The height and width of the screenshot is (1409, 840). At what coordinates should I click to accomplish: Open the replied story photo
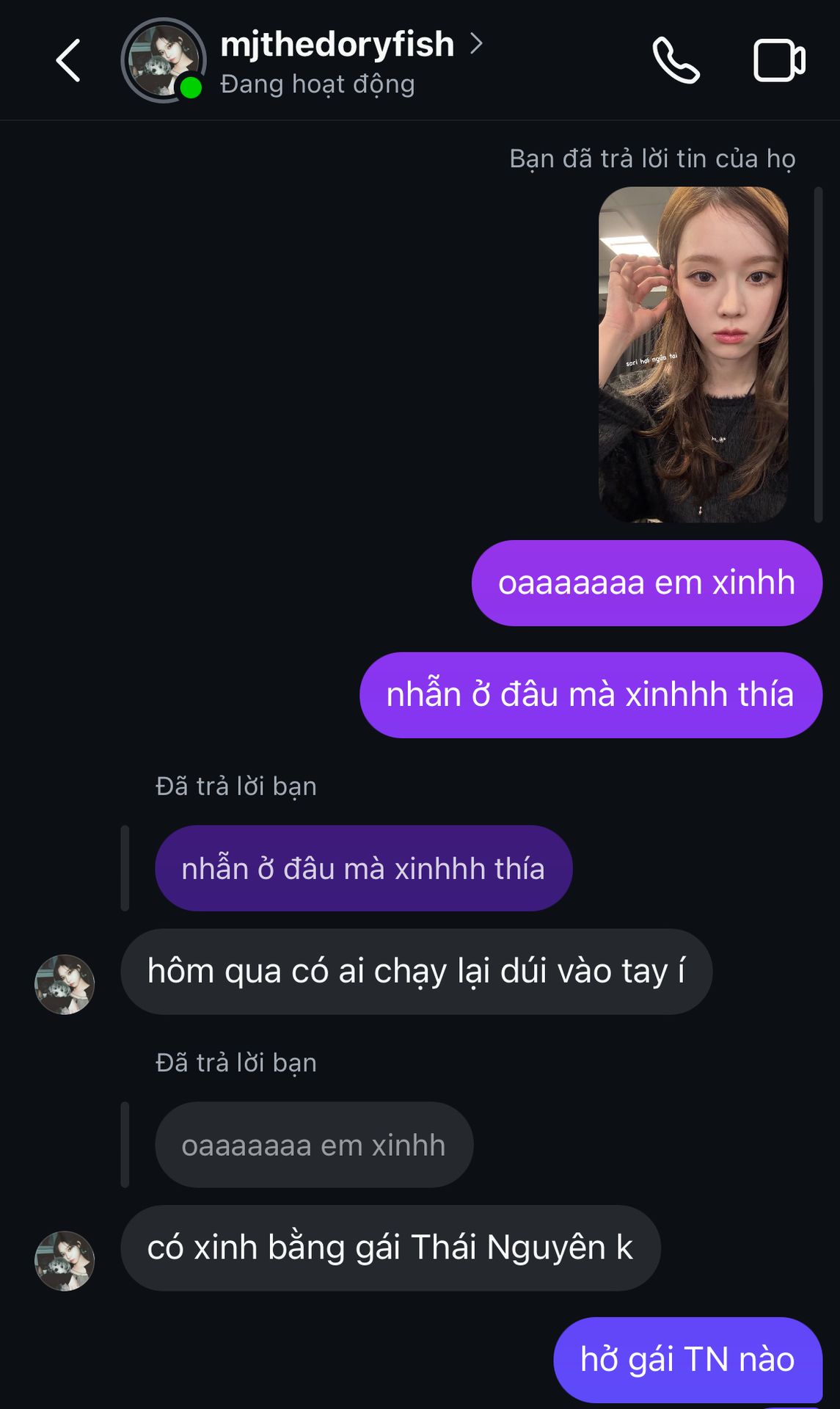click(x=693, y=354)
